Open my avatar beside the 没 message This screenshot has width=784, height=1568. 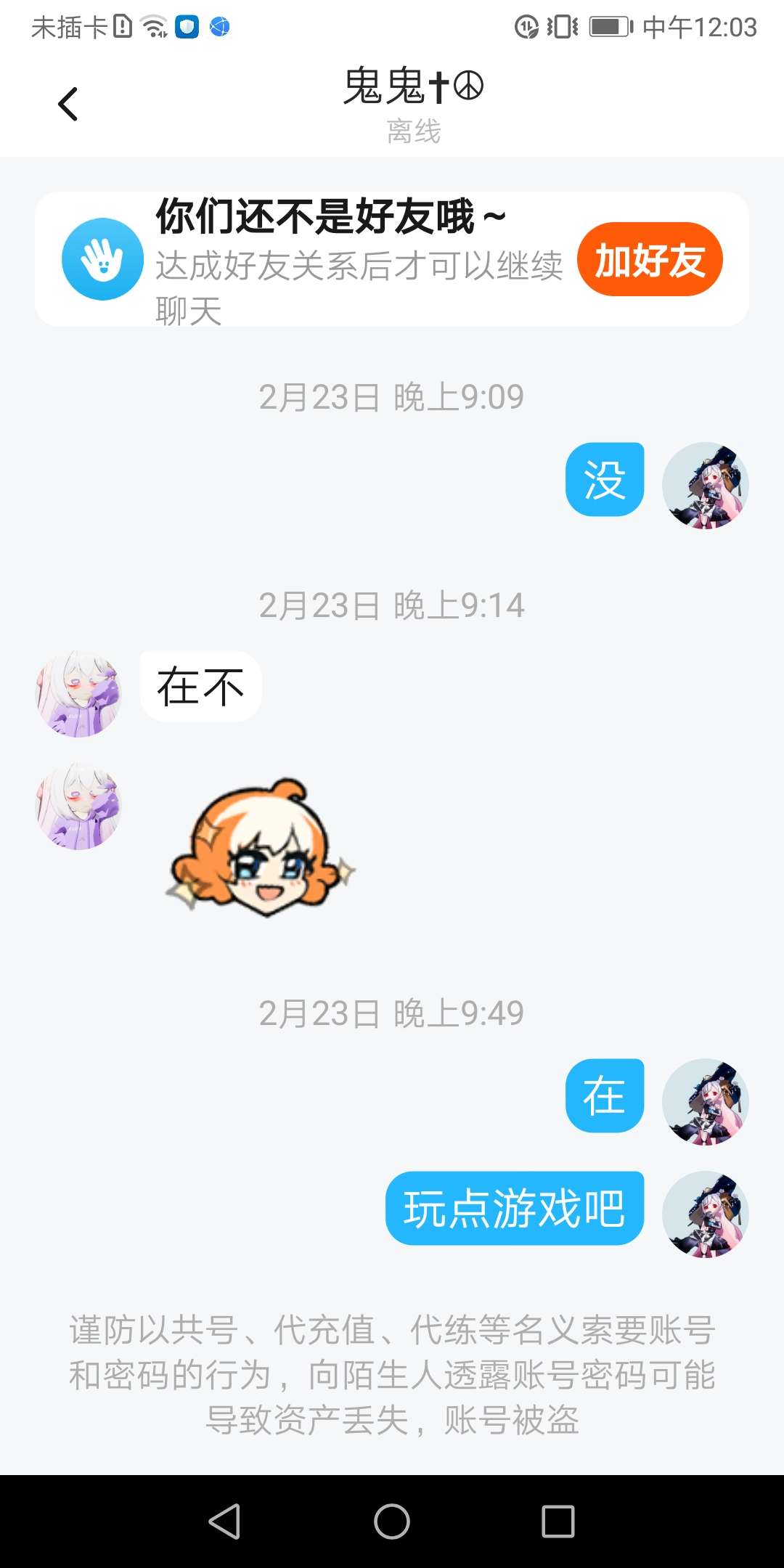706,486
